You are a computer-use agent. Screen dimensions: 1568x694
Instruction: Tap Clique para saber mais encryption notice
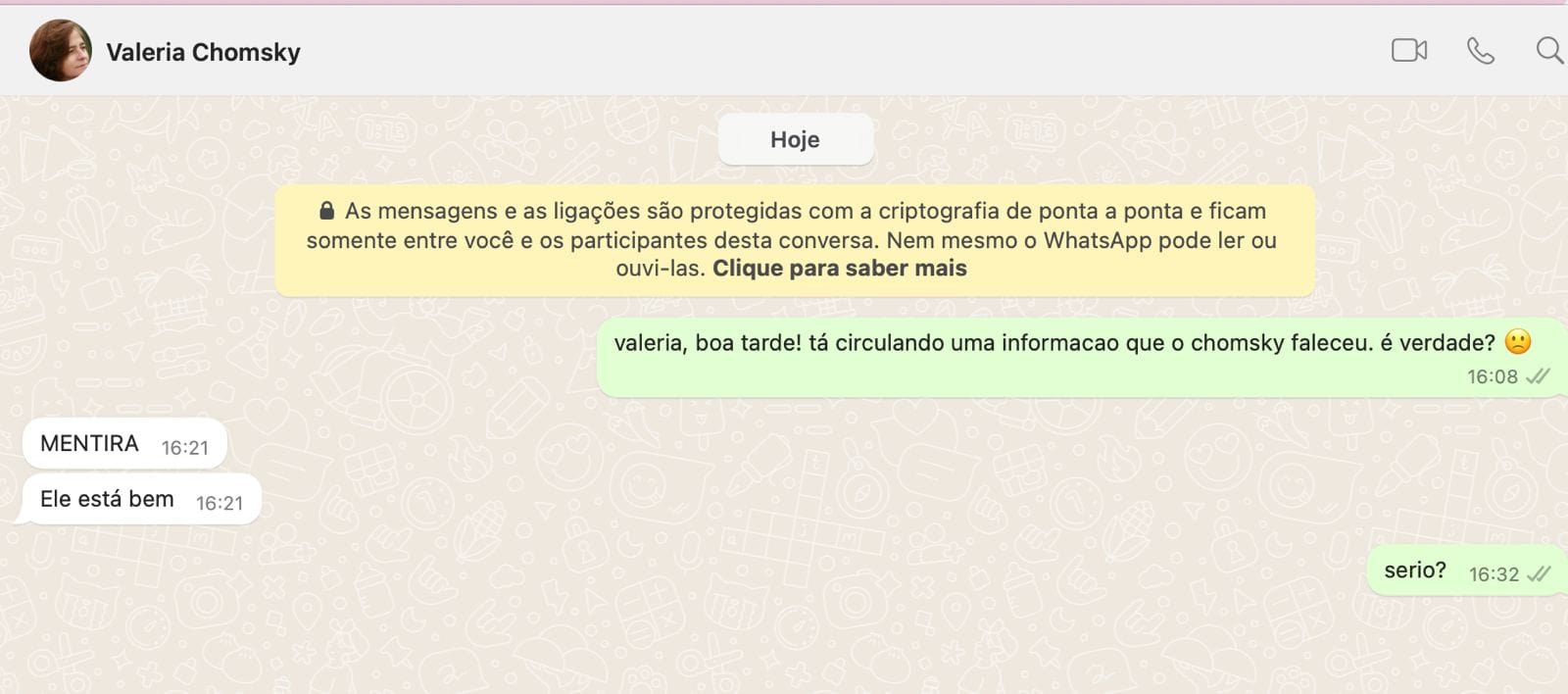coord(839,269)
